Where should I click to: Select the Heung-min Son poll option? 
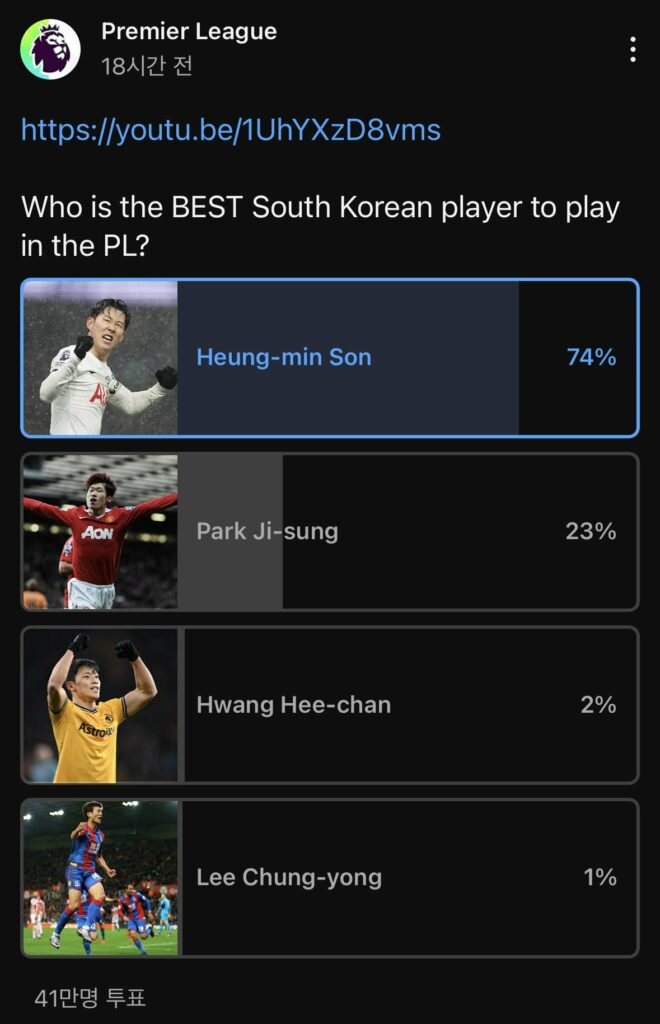point(330,358)
